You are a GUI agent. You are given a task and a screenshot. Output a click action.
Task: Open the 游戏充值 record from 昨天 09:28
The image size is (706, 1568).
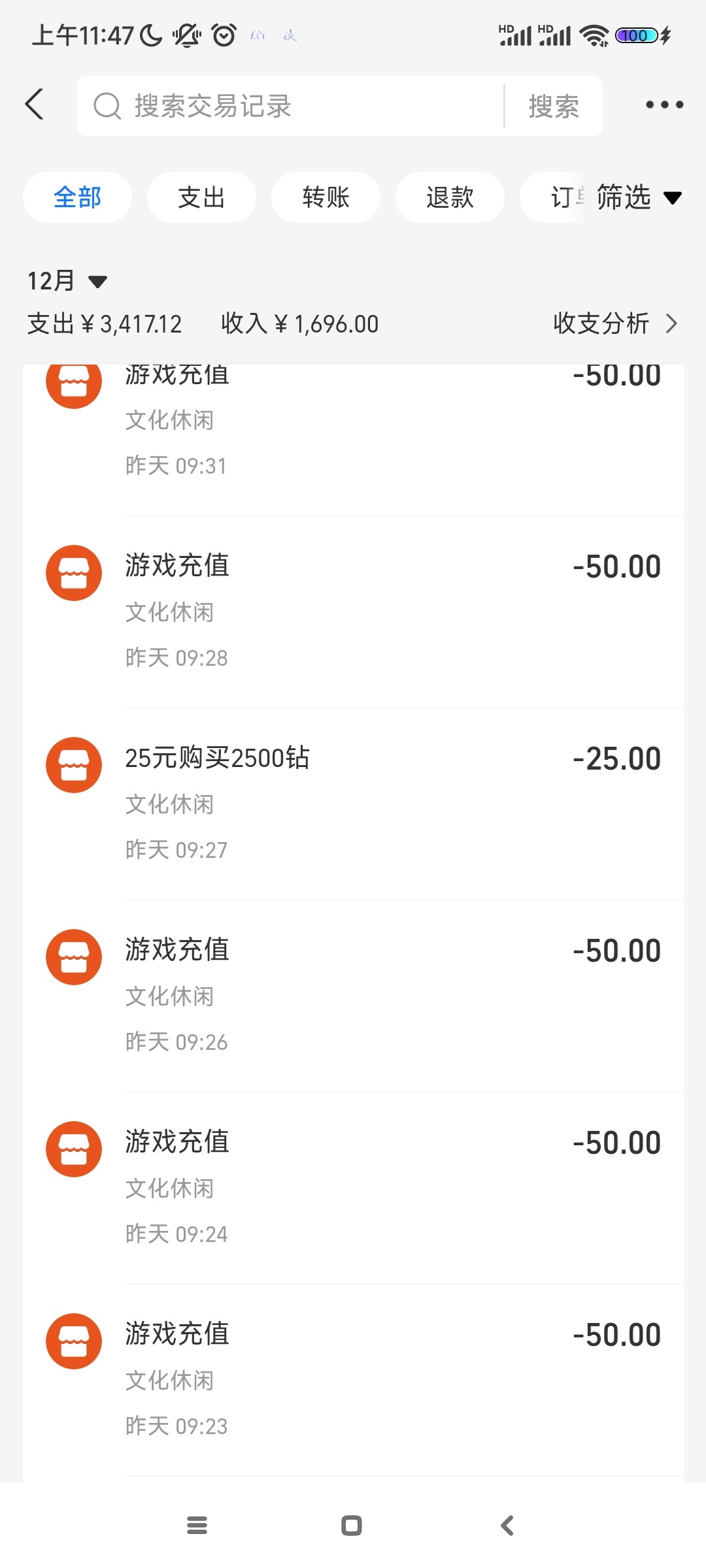(353, 611)
